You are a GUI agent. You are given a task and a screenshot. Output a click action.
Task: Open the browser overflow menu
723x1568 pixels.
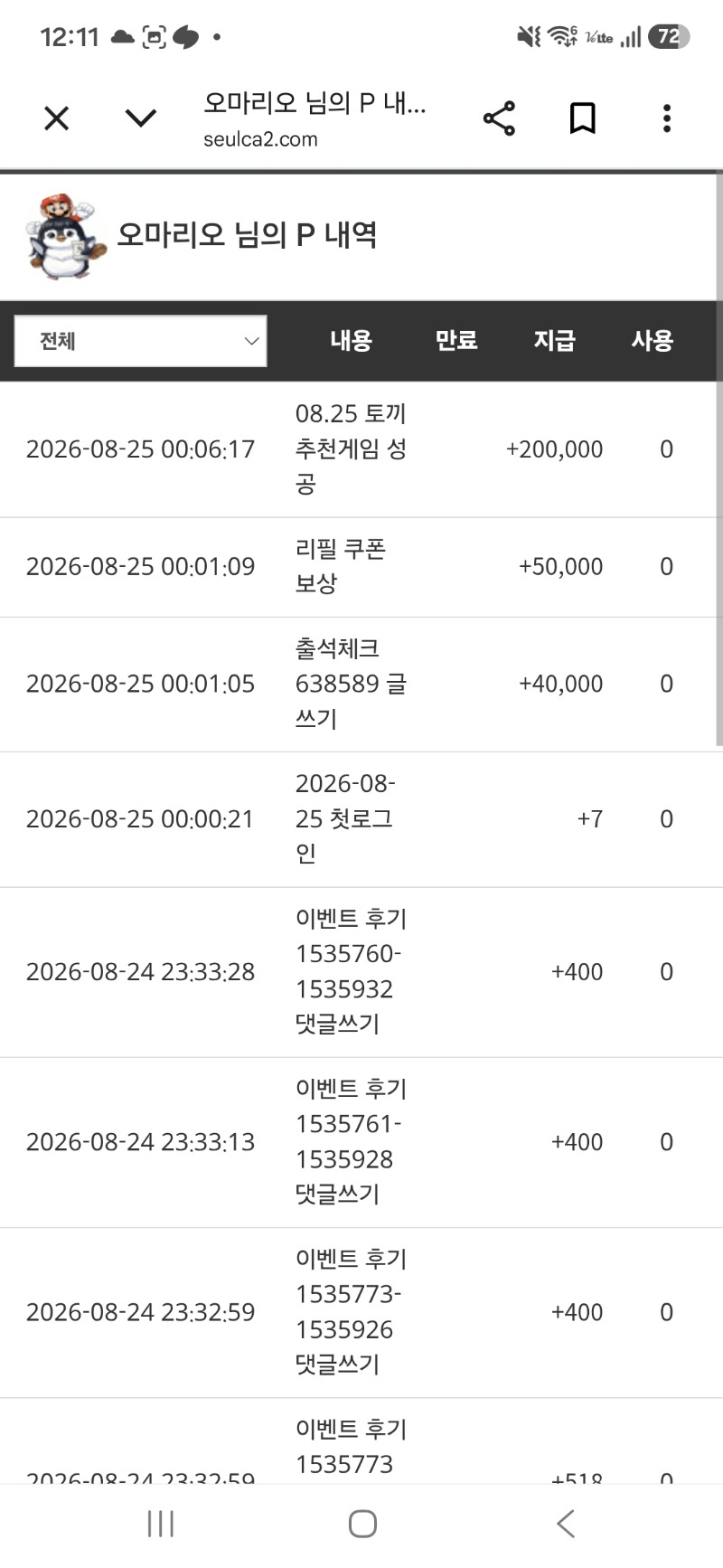[666, 118]
